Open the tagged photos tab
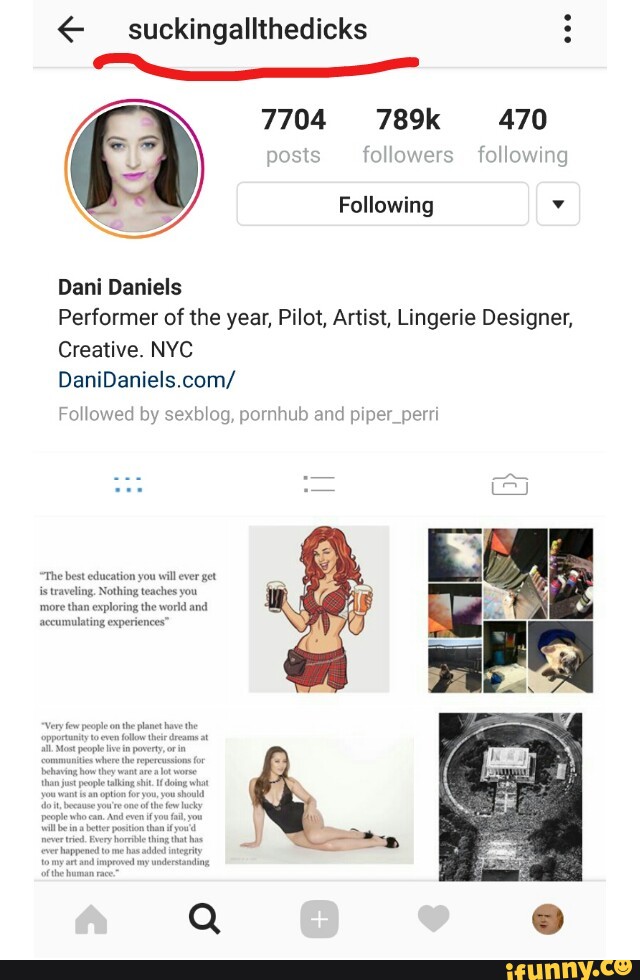The image size is (640, 980). click(509, 485)
